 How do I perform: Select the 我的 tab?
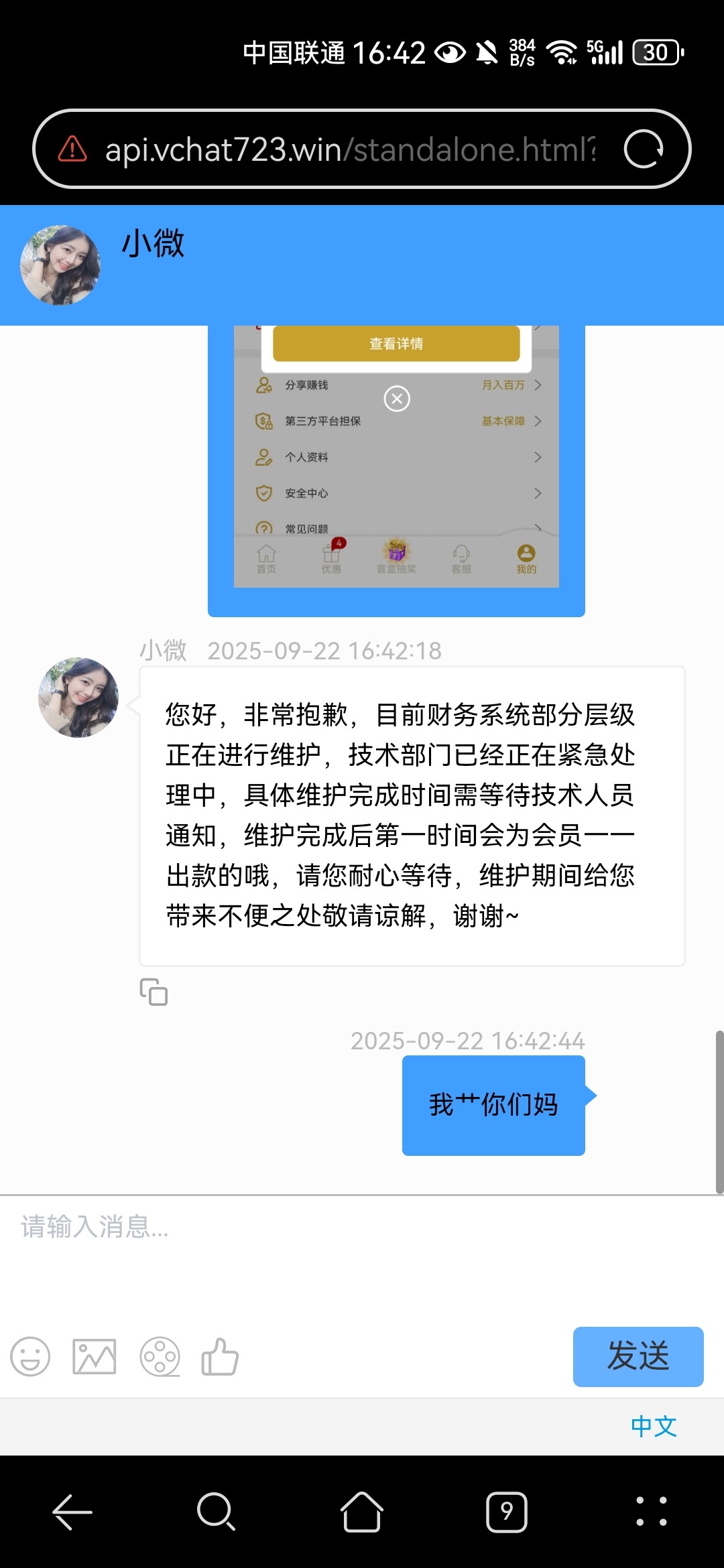525,558
